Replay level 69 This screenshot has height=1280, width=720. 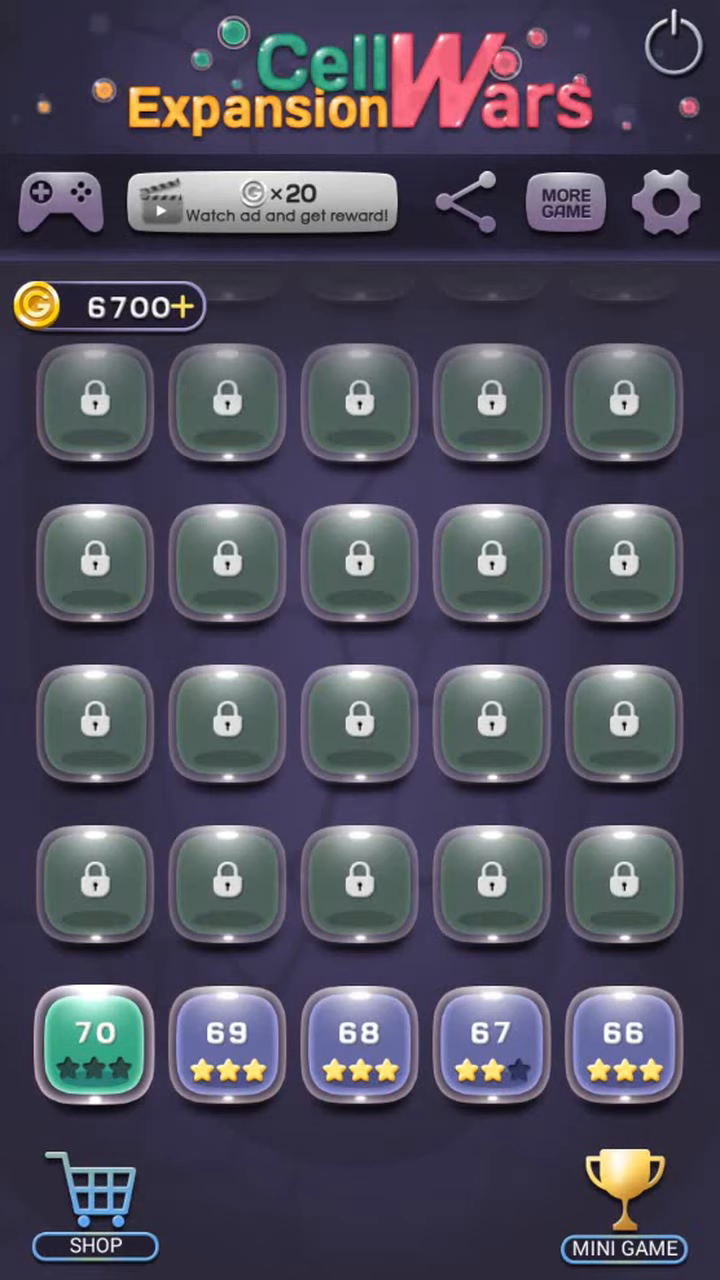[x=227, y=1044]
